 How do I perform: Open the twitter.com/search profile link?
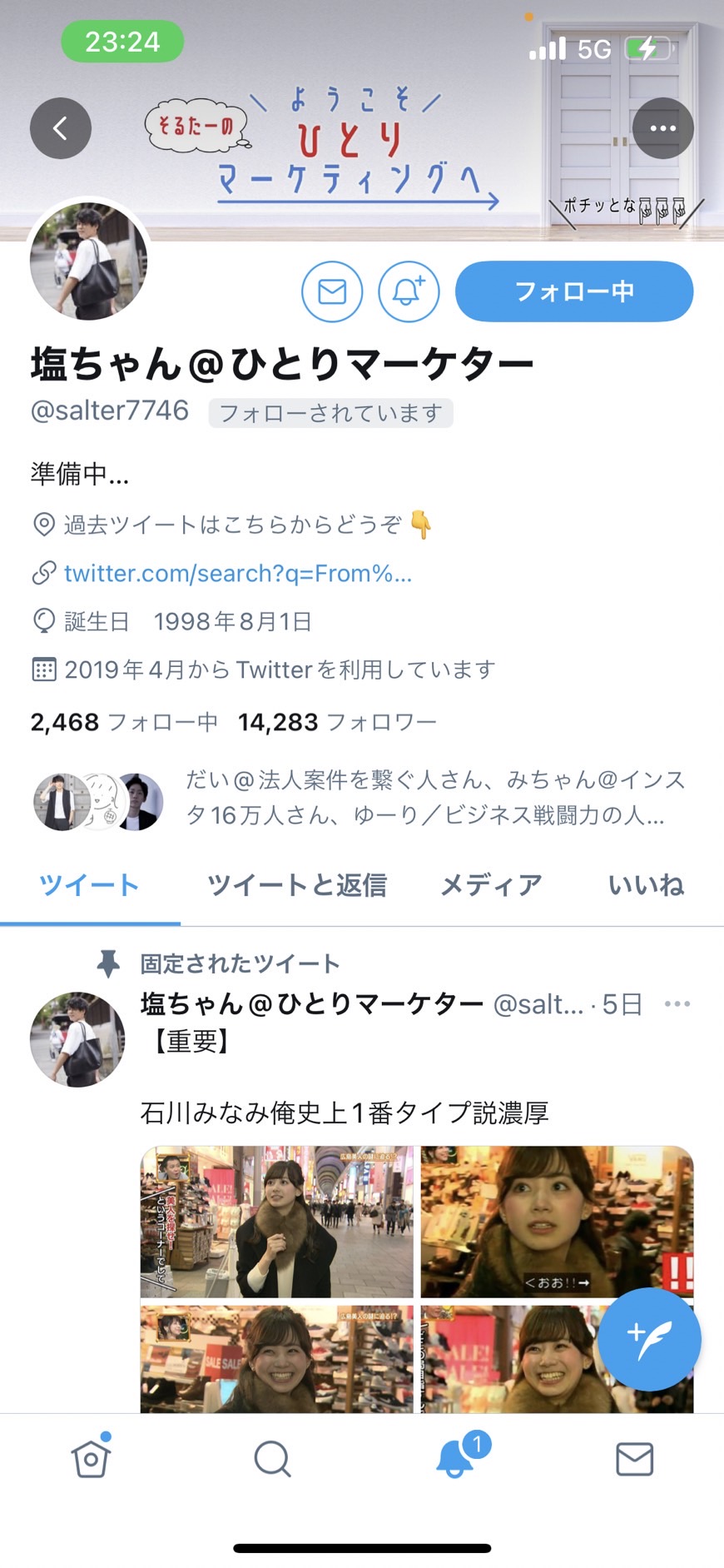click(x=238, y=574)
